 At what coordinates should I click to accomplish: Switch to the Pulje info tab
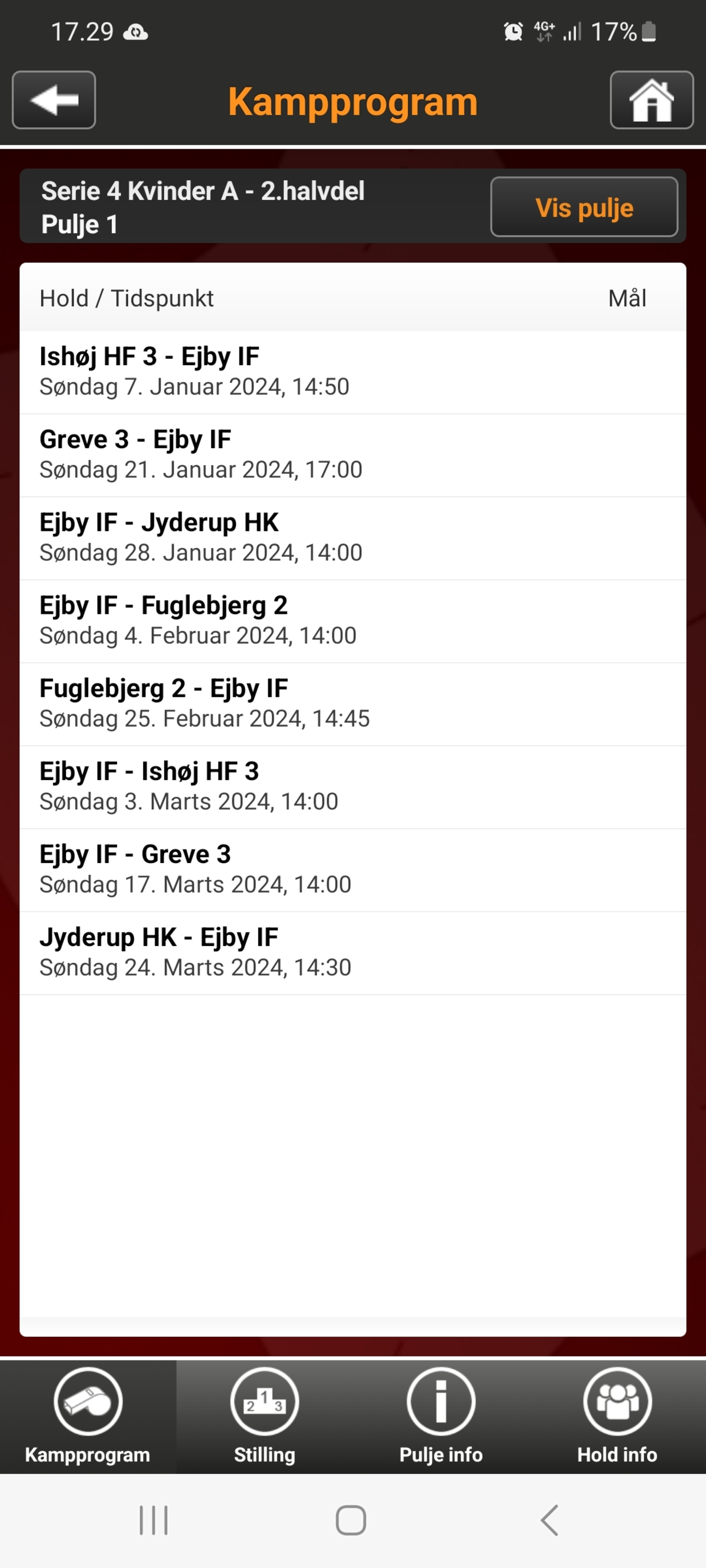(x=441, y=1416)
